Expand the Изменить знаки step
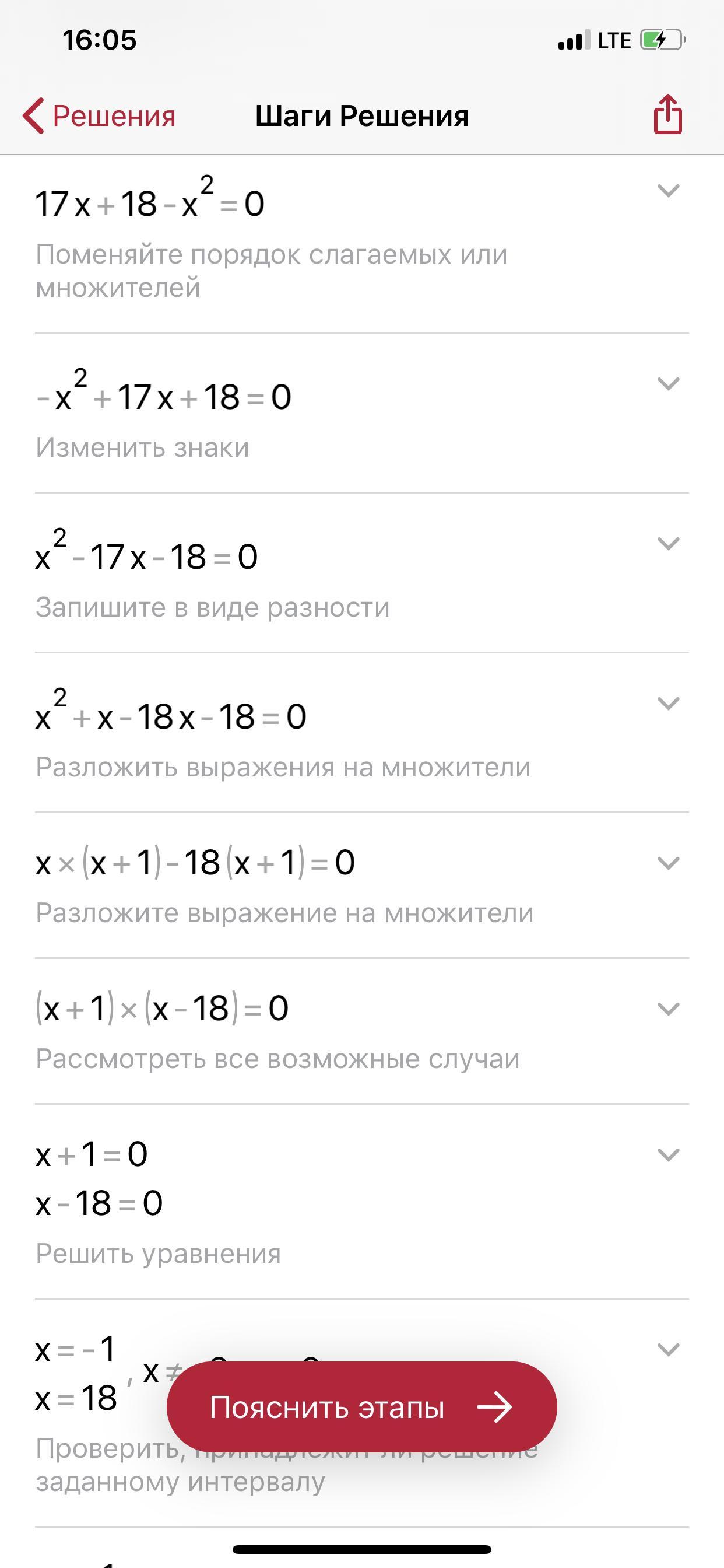Viewport: 724px width, 1568px height. 668,384
